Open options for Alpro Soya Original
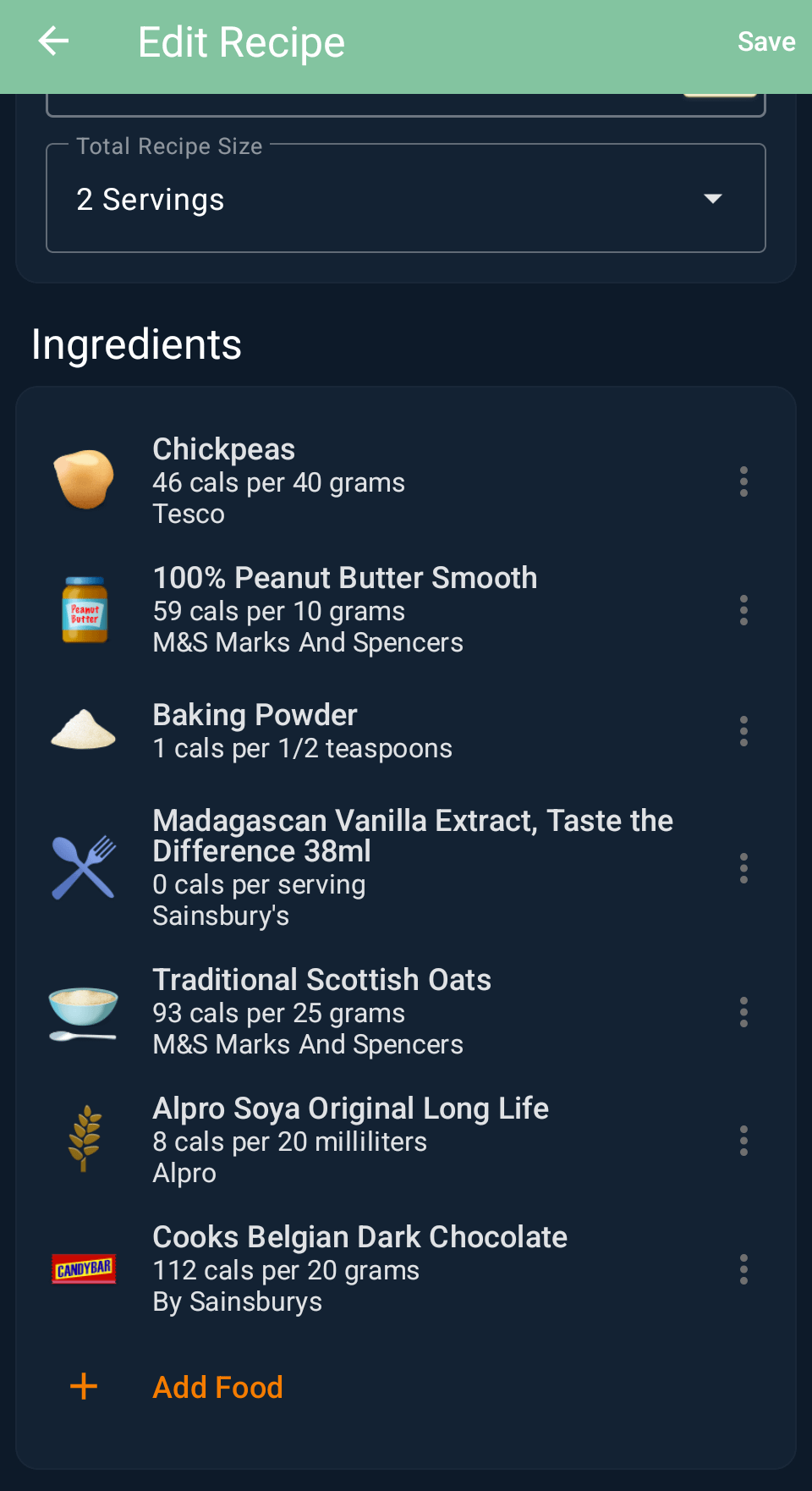812x1491 pixels. pyautogui.click(x=743, y=1141)
